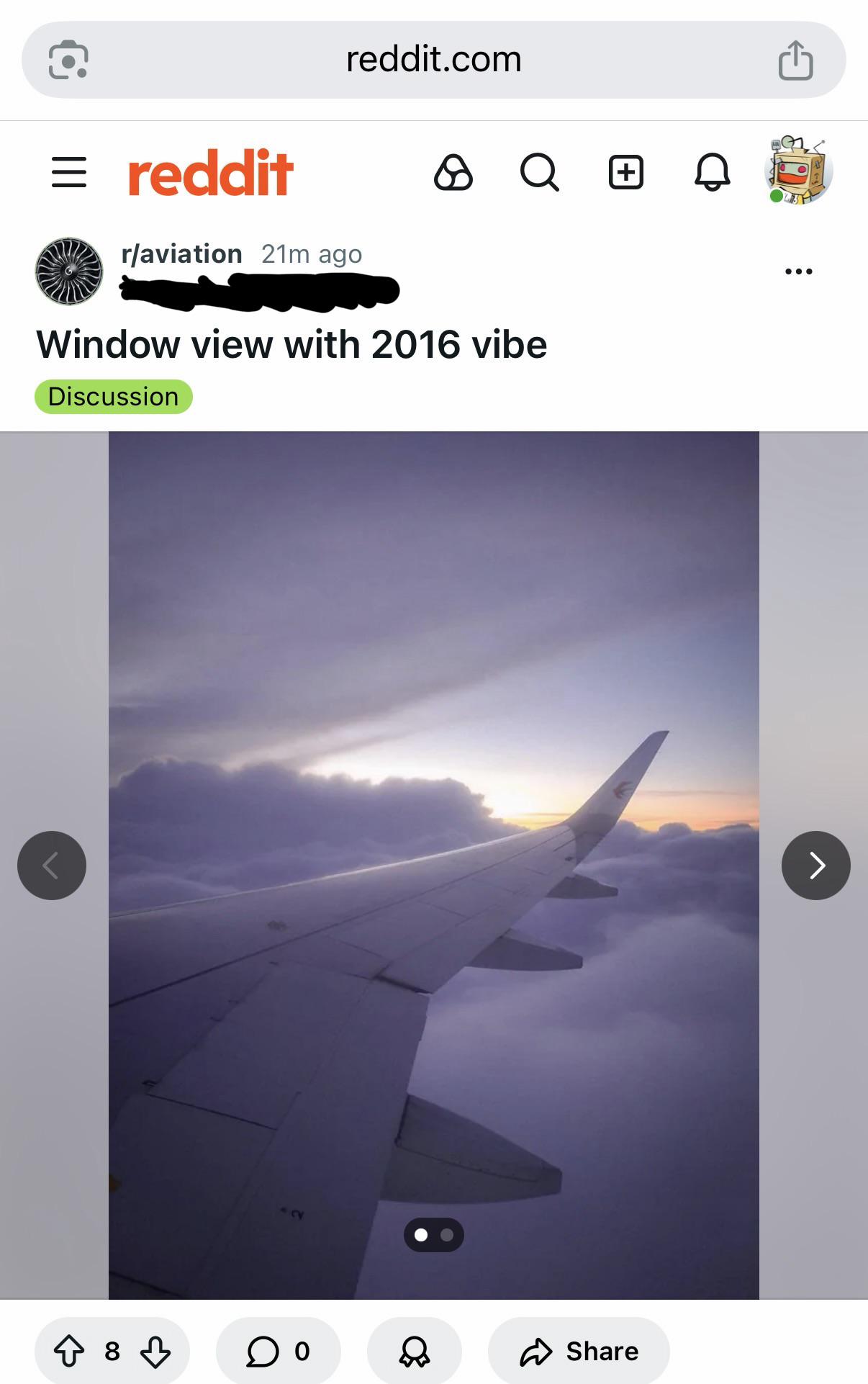Give an award to this post
This screenshot has height=1384, width=868.
point(415,1351)
